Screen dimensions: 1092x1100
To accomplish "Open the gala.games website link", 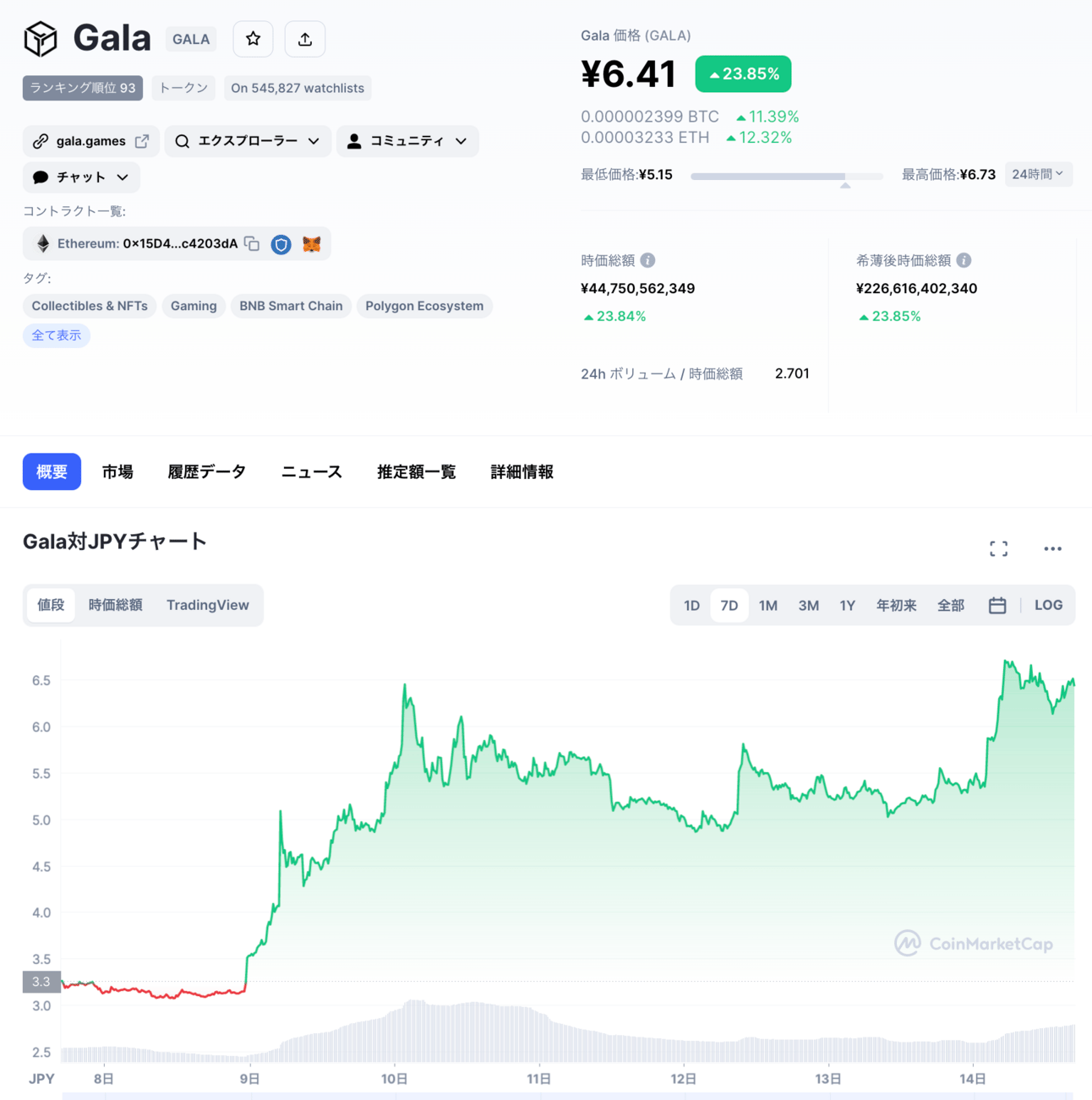I will pyautogui.click(x=90, y=141).
